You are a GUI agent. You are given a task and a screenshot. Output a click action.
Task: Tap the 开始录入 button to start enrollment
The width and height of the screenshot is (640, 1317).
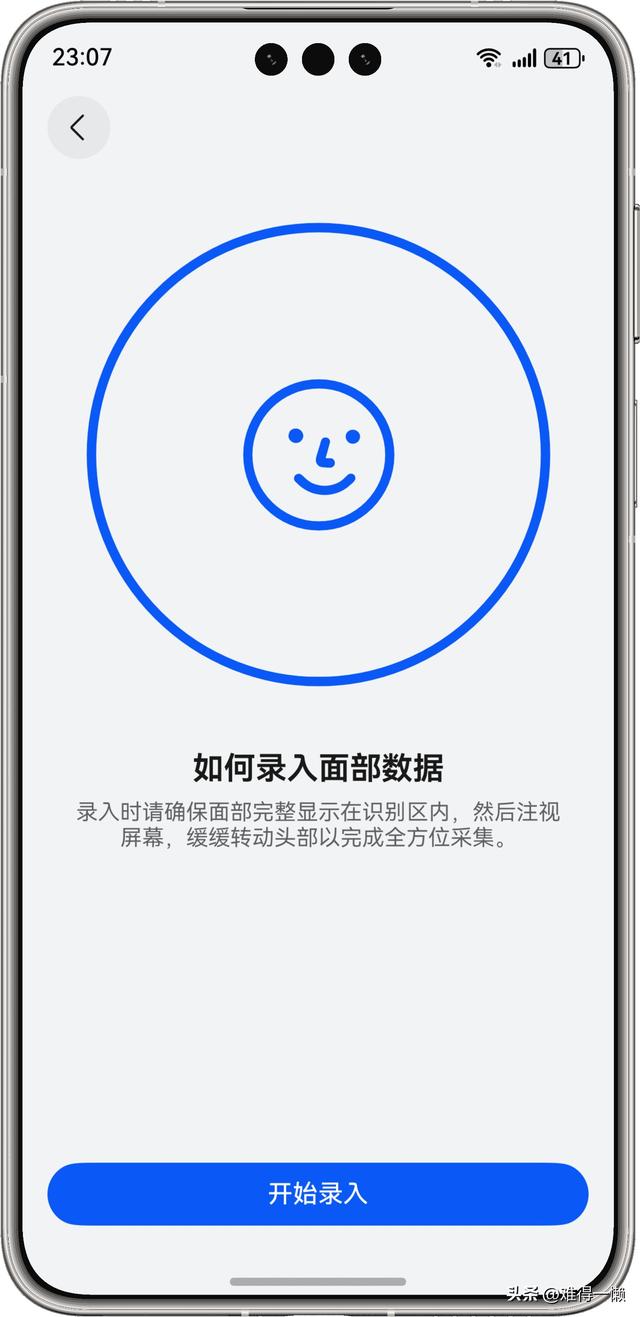pyautogui.click(x=318, y=1194)
